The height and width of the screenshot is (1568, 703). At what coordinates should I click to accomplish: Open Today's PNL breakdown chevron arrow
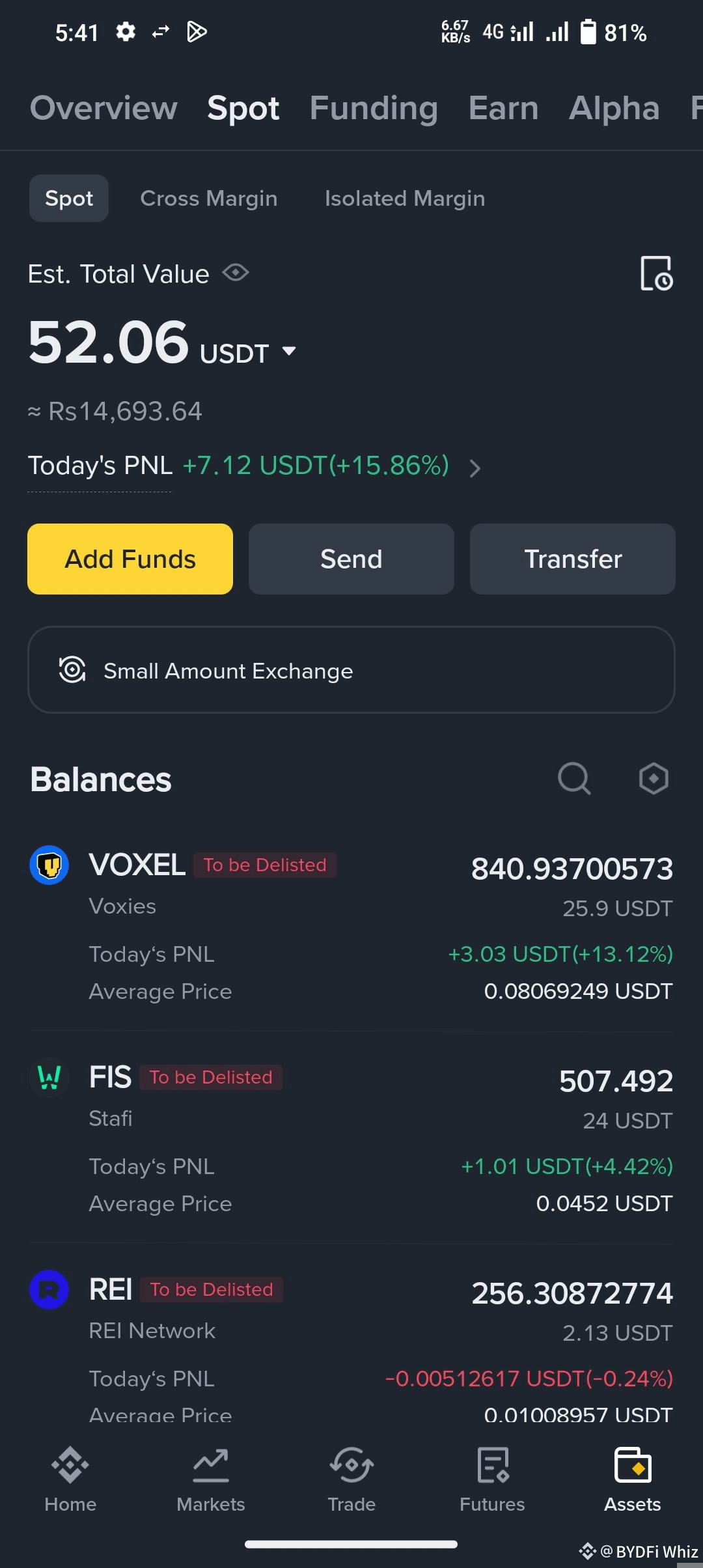476,468
